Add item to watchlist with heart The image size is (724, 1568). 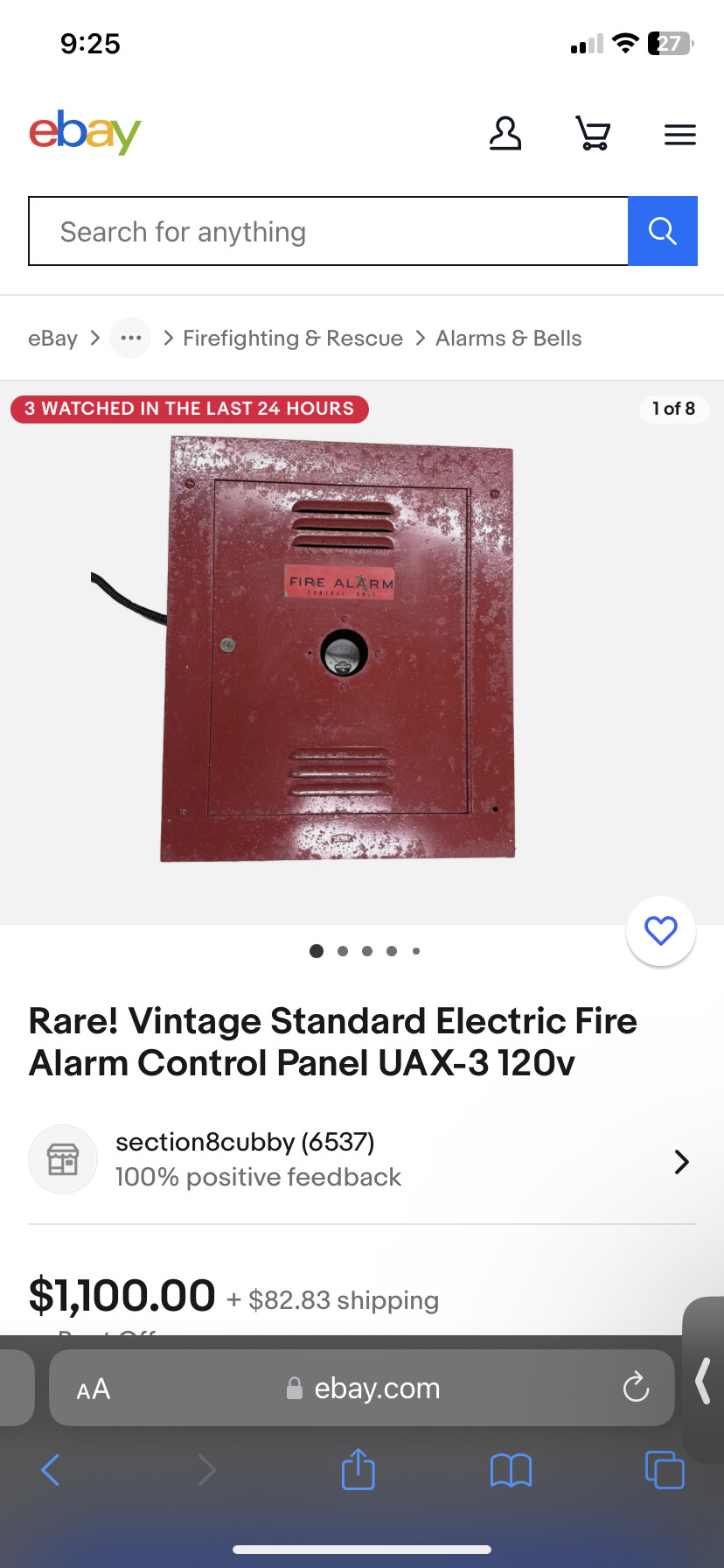click(x=660, y=931)
